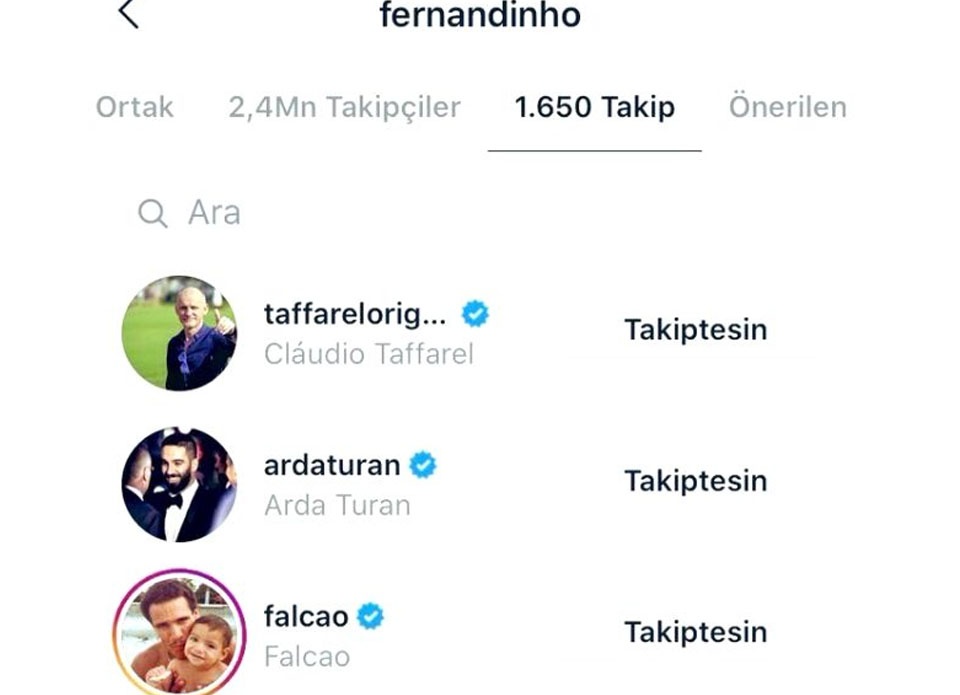Viewport: 960px width, 695px height.
Task: Switch to the Önerilen tab
Action: pos(787,107)
